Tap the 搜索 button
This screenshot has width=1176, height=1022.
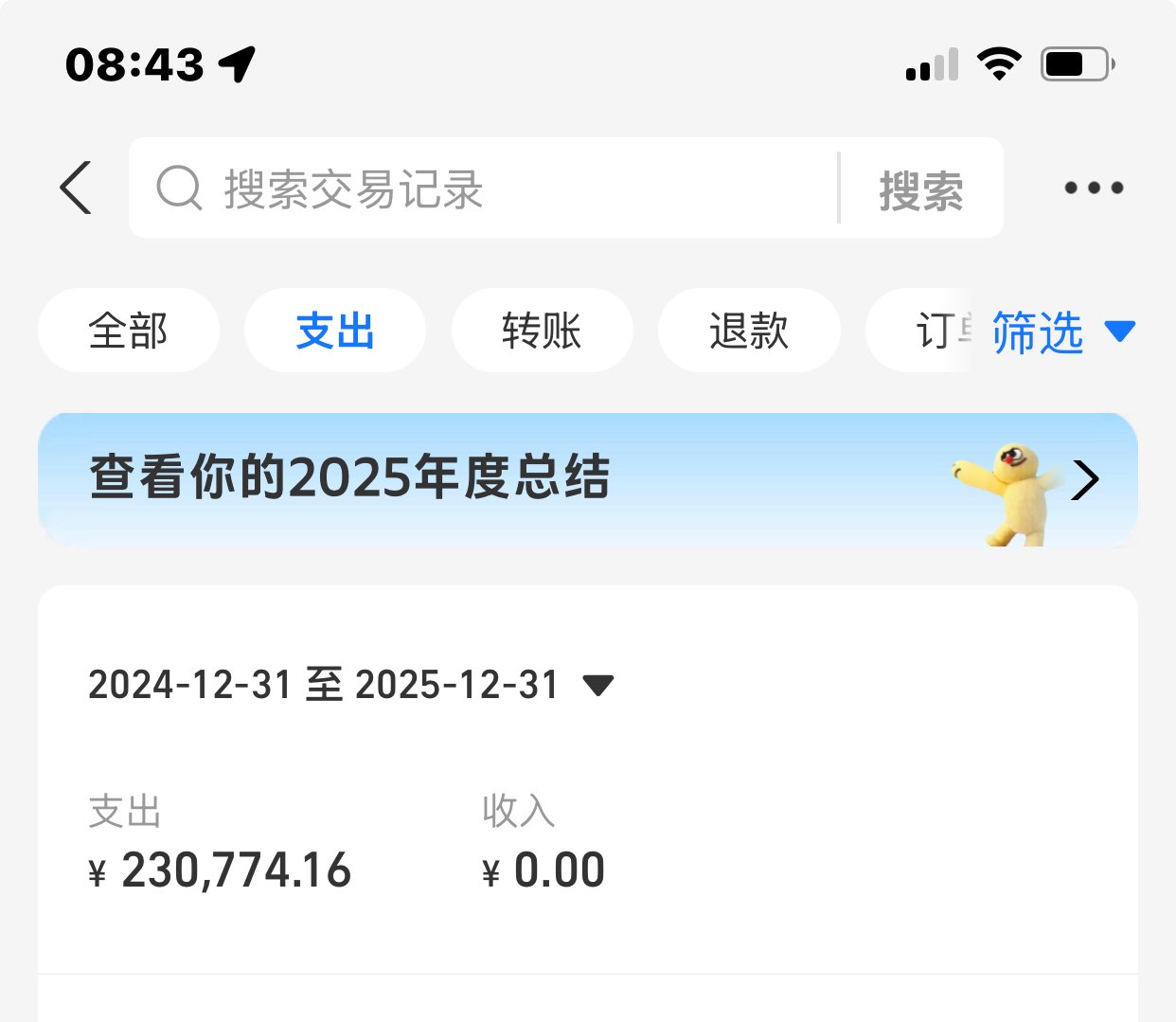click(x=920, y=189)
